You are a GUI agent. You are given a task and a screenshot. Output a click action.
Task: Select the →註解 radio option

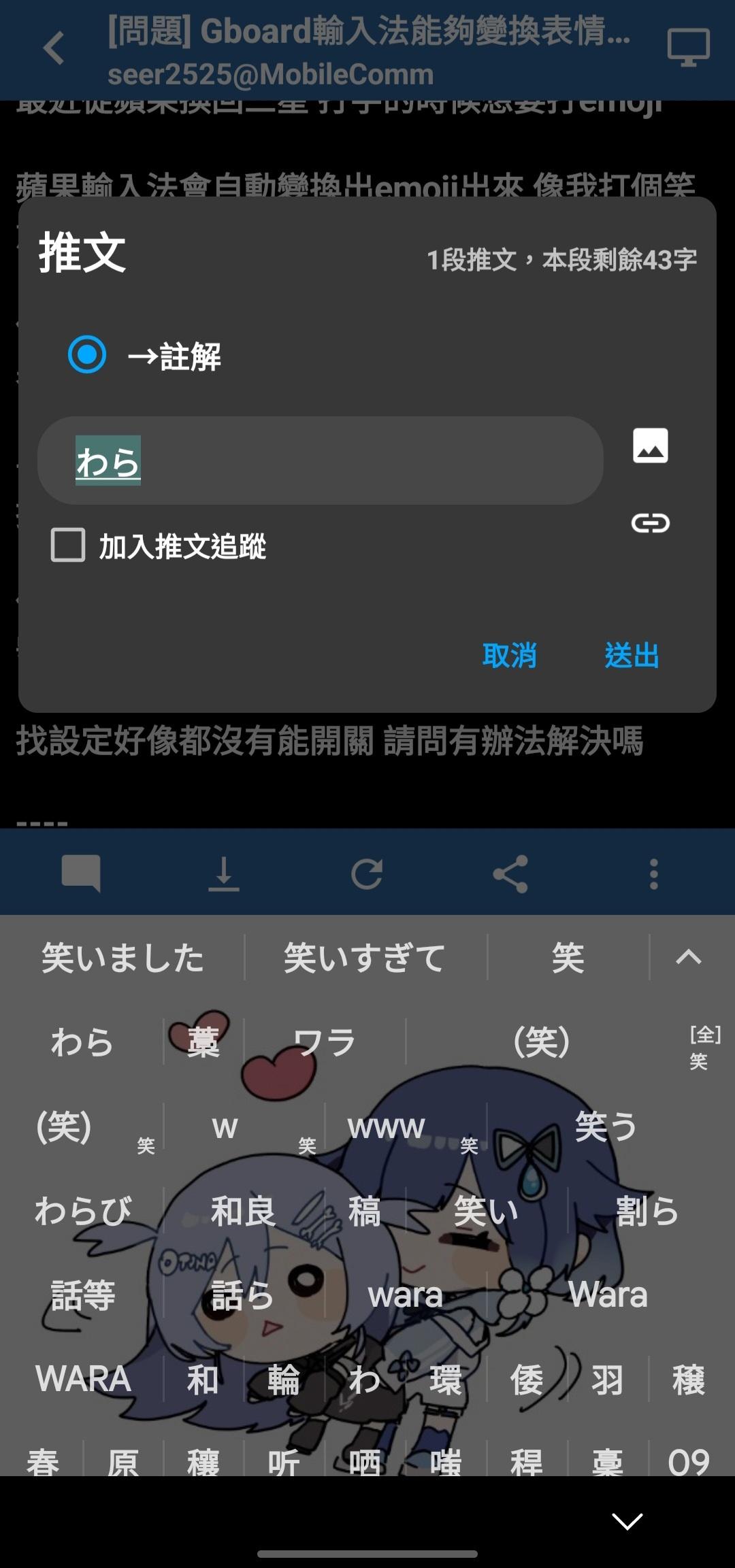pos(87,354)
